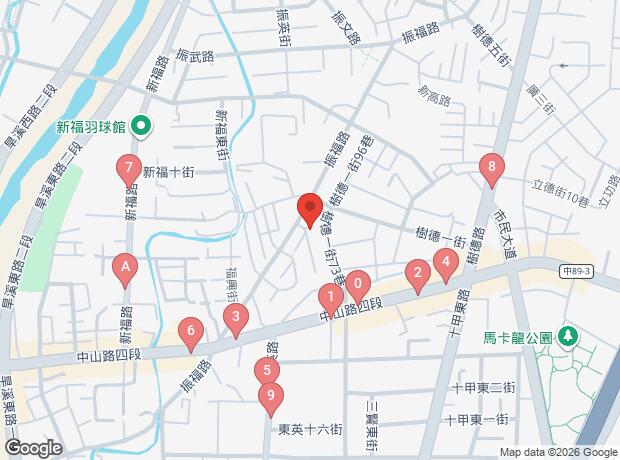Image resolution: width=620 pixels, height=460 pixels.
Task: Tap map marker number 6
Action: tap(191, 331)
